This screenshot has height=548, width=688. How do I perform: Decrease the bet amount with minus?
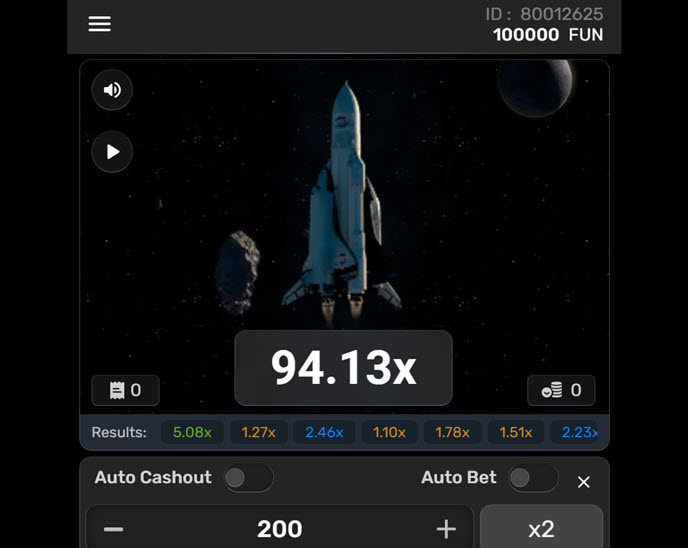114,529
